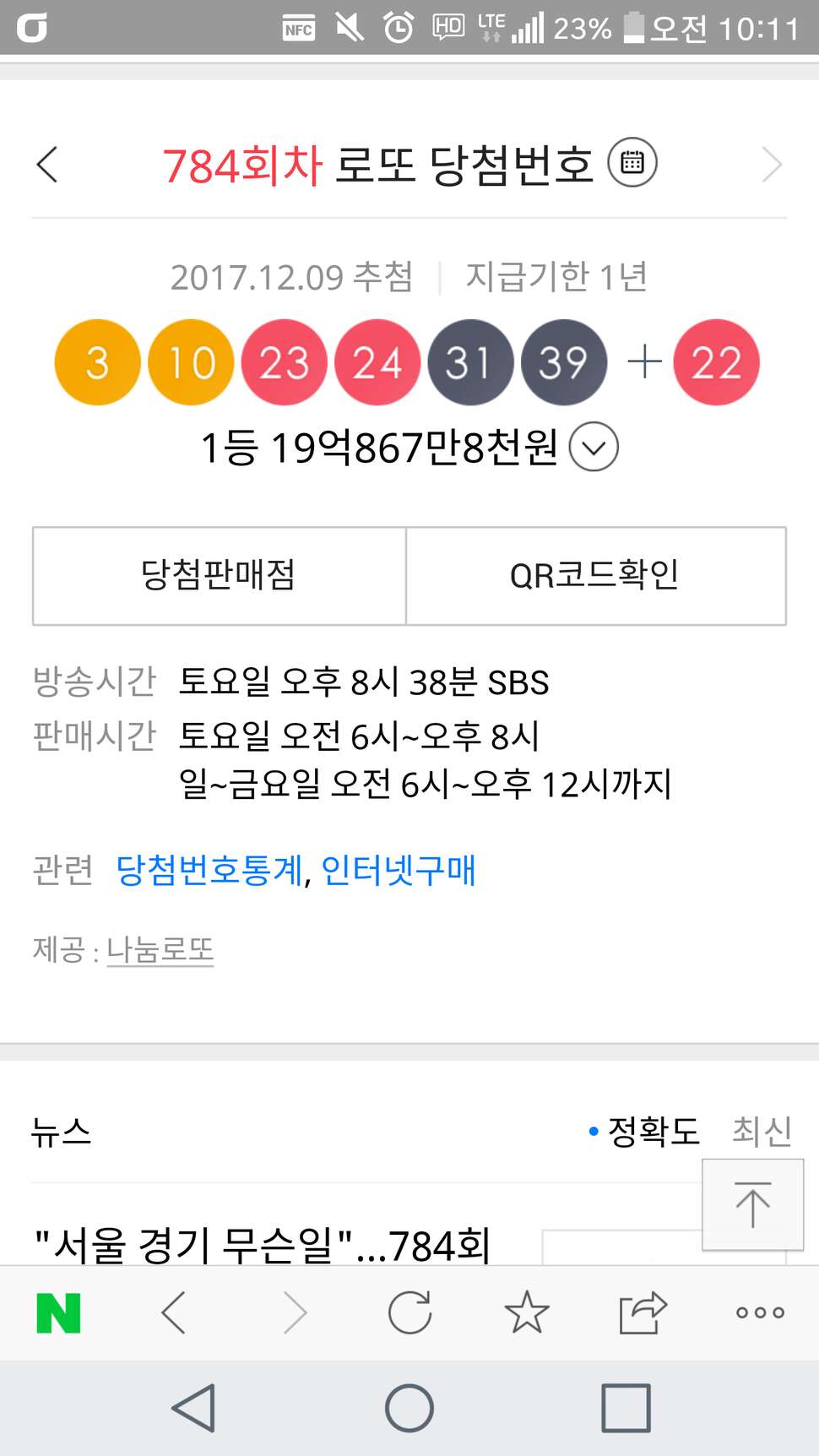Share this page
This screenshot has height=1456, width=819.
tap(643, 1313)
